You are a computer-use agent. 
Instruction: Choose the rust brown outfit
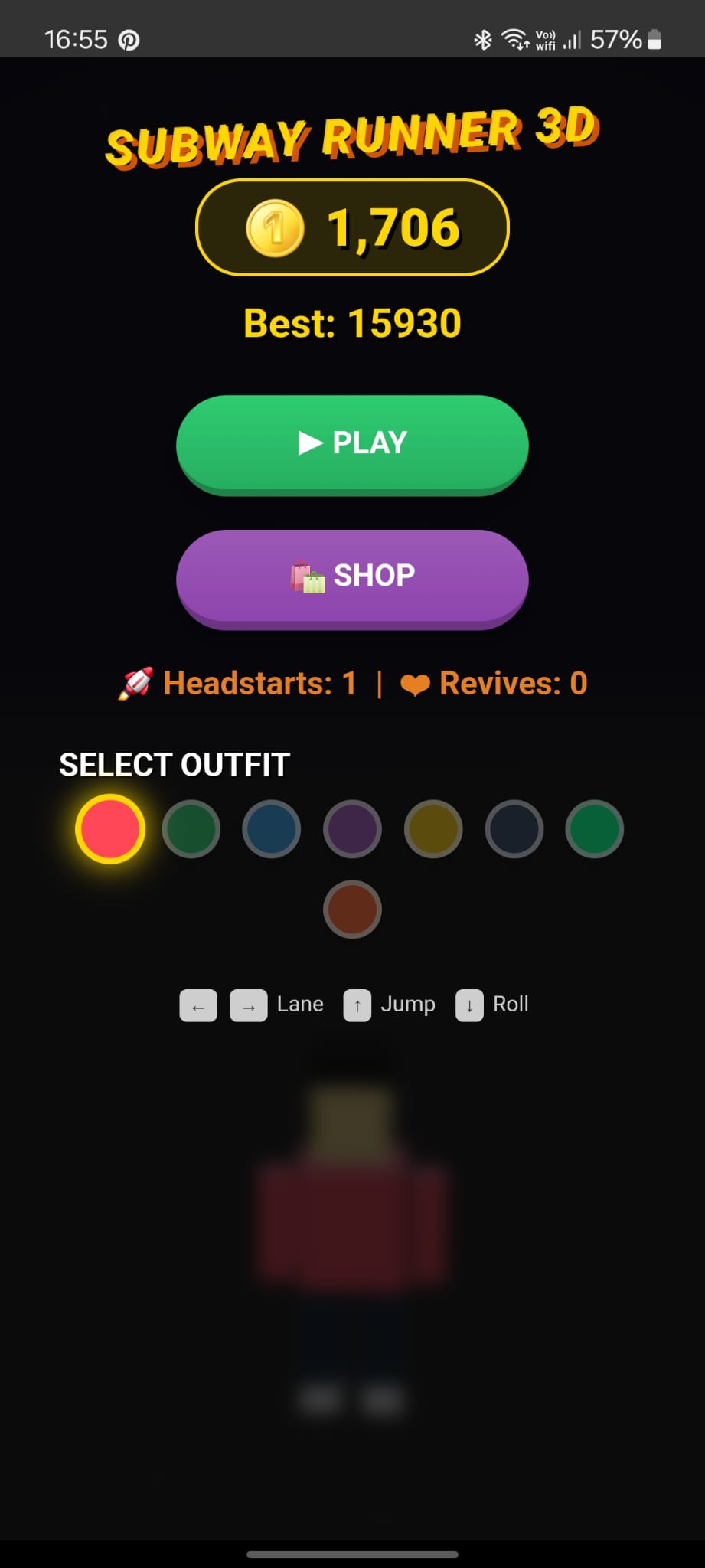tap(352, 910)
